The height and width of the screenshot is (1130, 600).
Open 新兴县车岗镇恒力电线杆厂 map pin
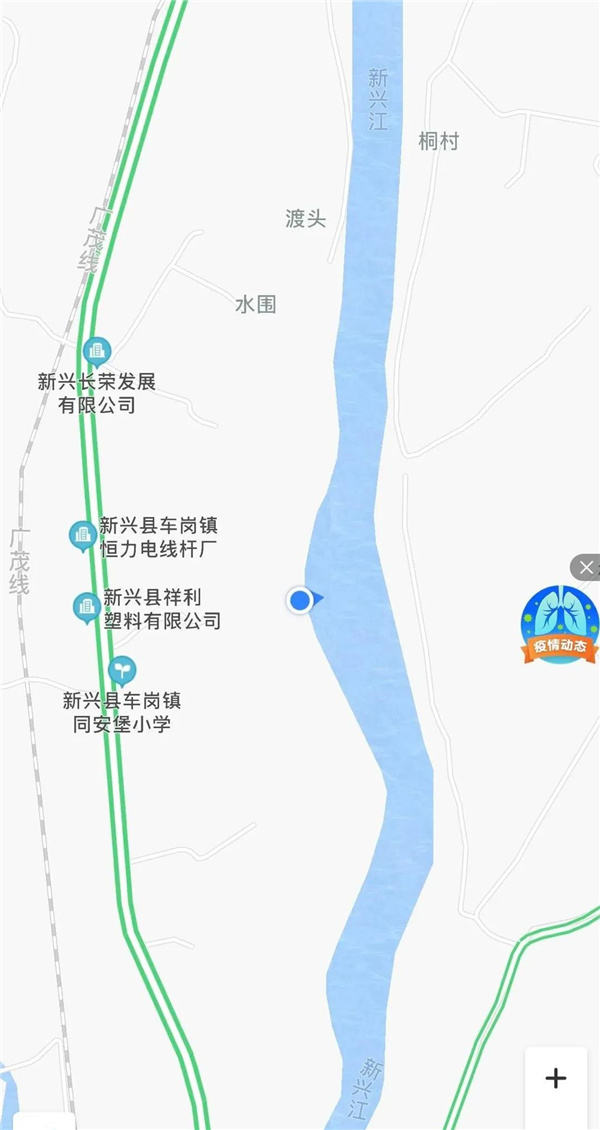83,536
